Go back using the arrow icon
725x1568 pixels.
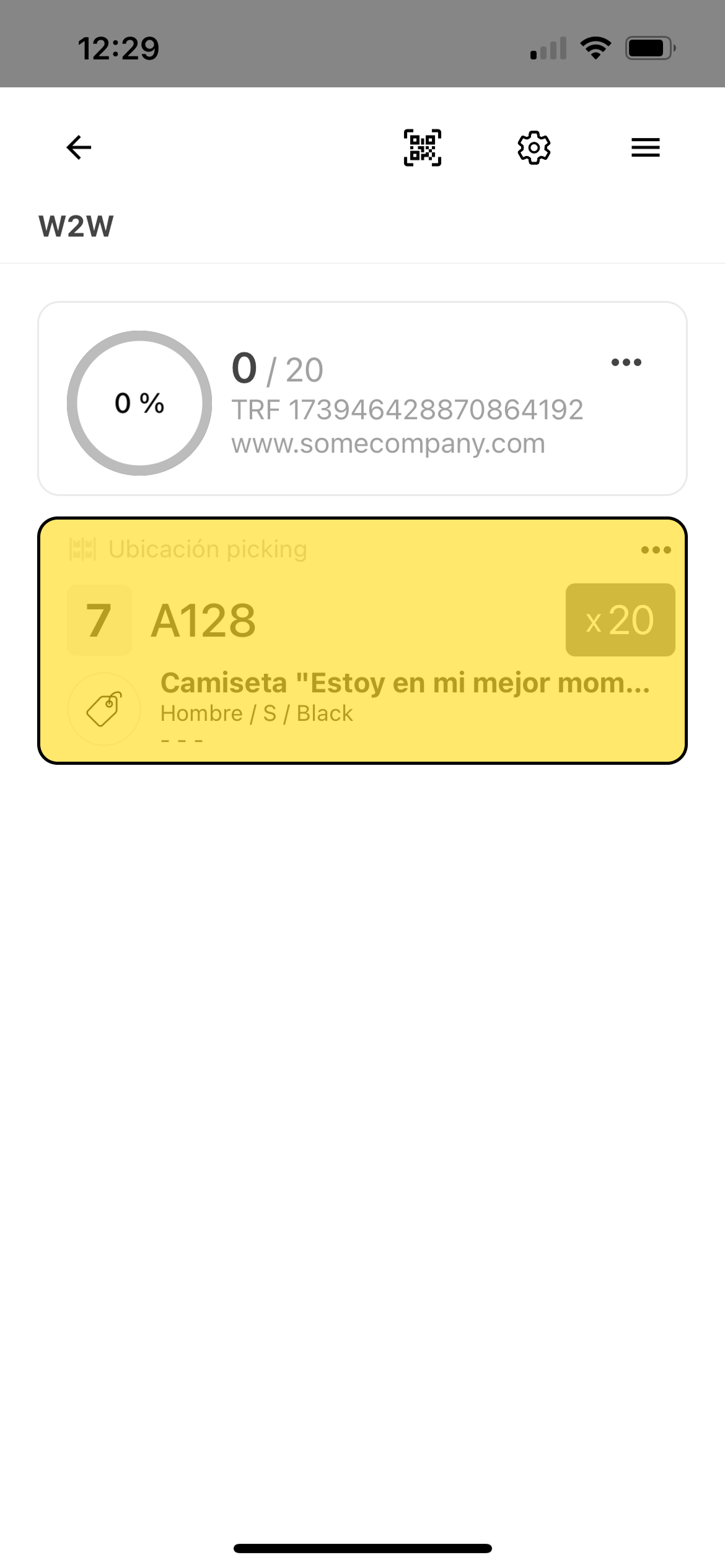click(x=79, y=147)
